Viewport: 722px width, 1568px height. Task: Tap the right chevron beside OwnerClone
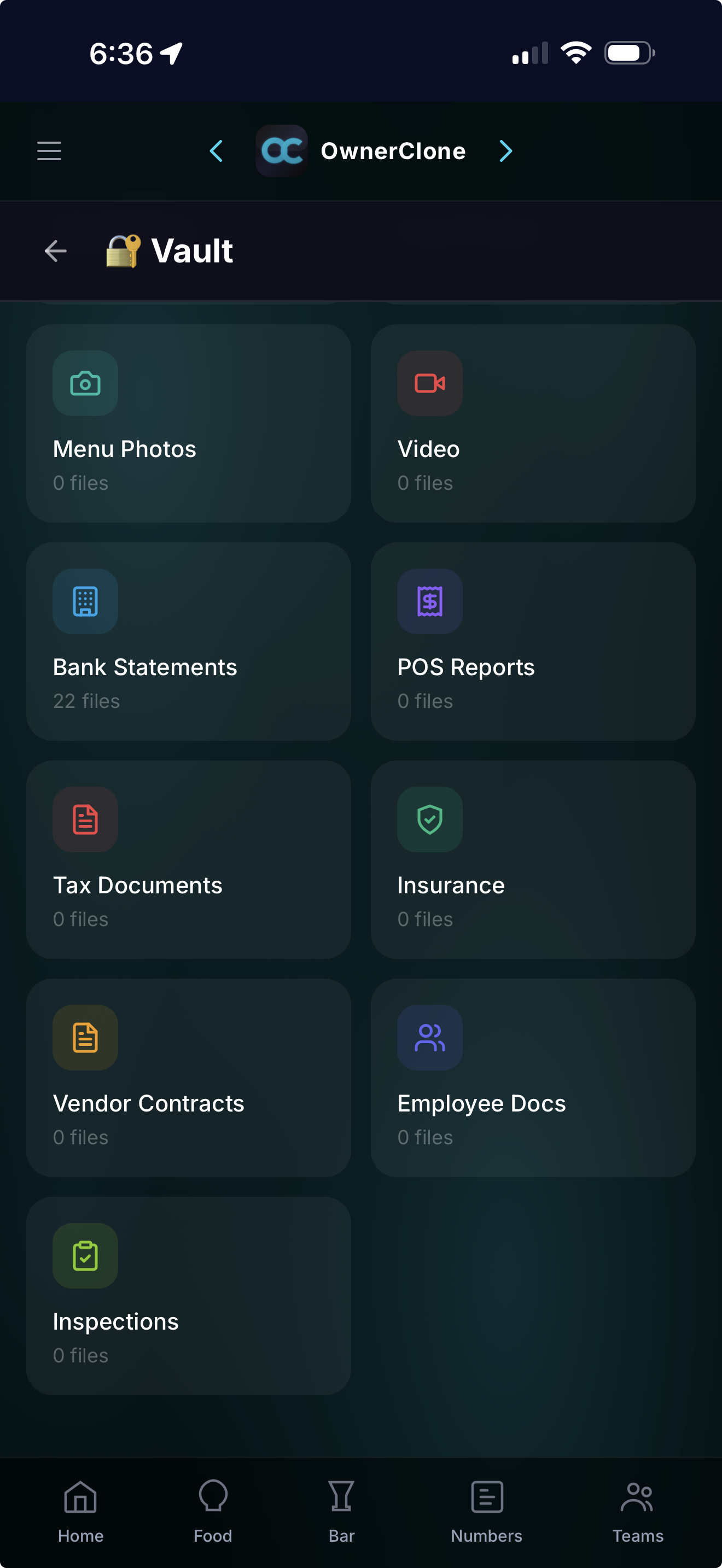click(505, 151)
